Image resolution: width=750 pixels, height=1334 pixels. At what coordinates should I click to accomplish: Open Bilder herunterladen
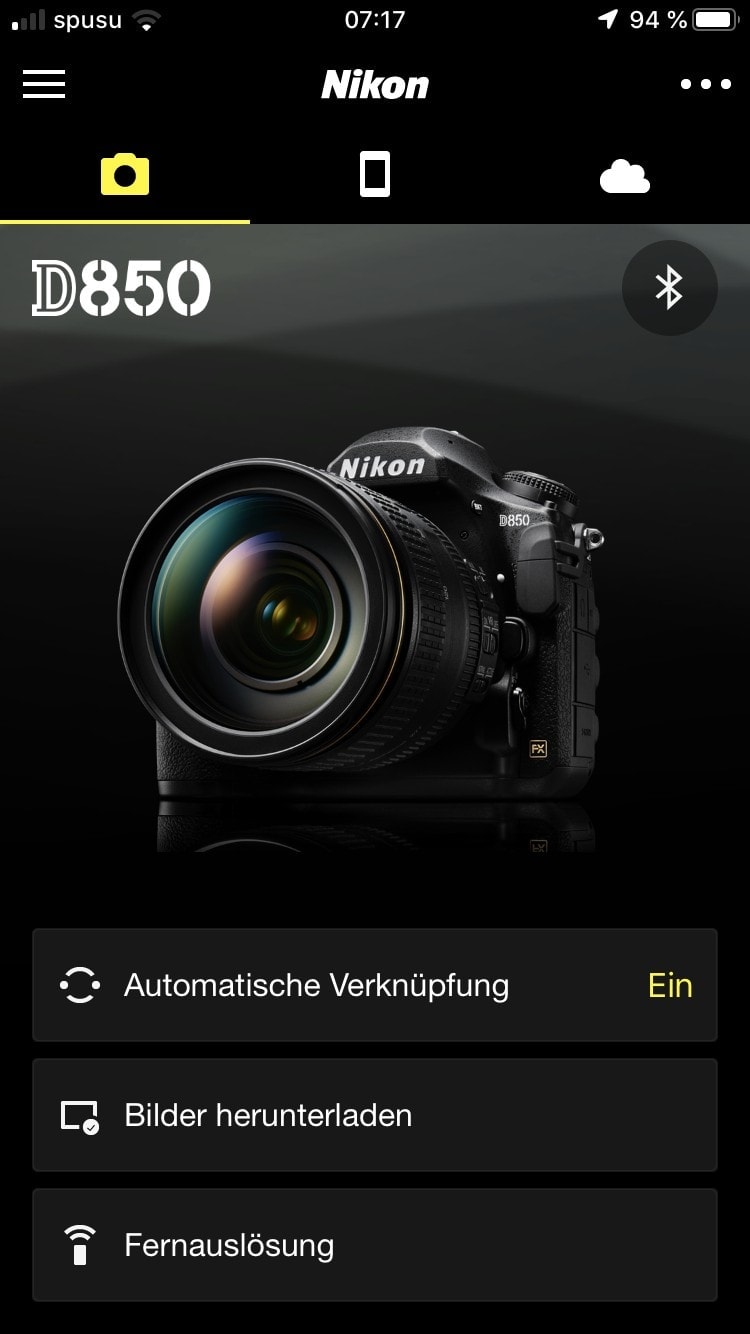(x=375, y=1115)
